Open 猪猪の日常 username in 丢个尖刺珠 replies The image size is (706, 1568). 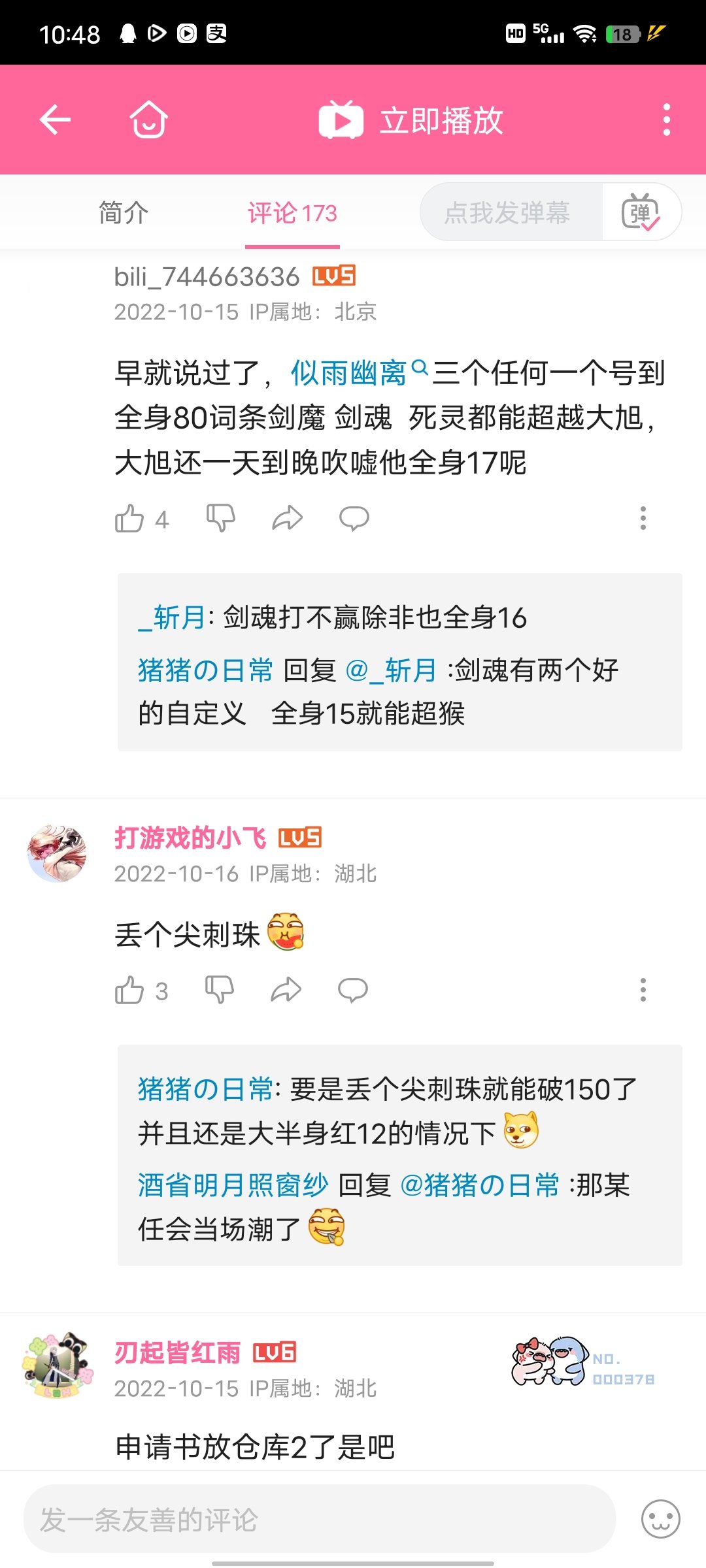click(205, 1089)
